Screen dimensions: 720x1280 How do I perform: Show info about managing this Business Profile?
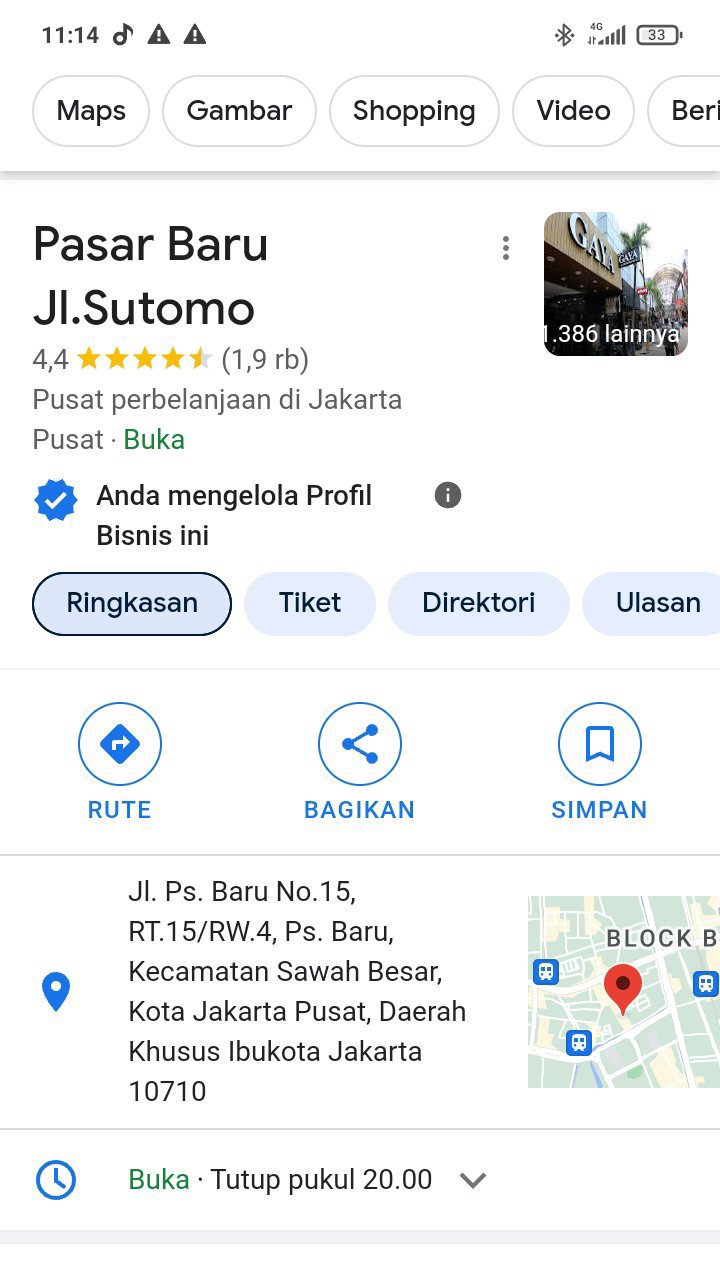click(x=448, y=495)
